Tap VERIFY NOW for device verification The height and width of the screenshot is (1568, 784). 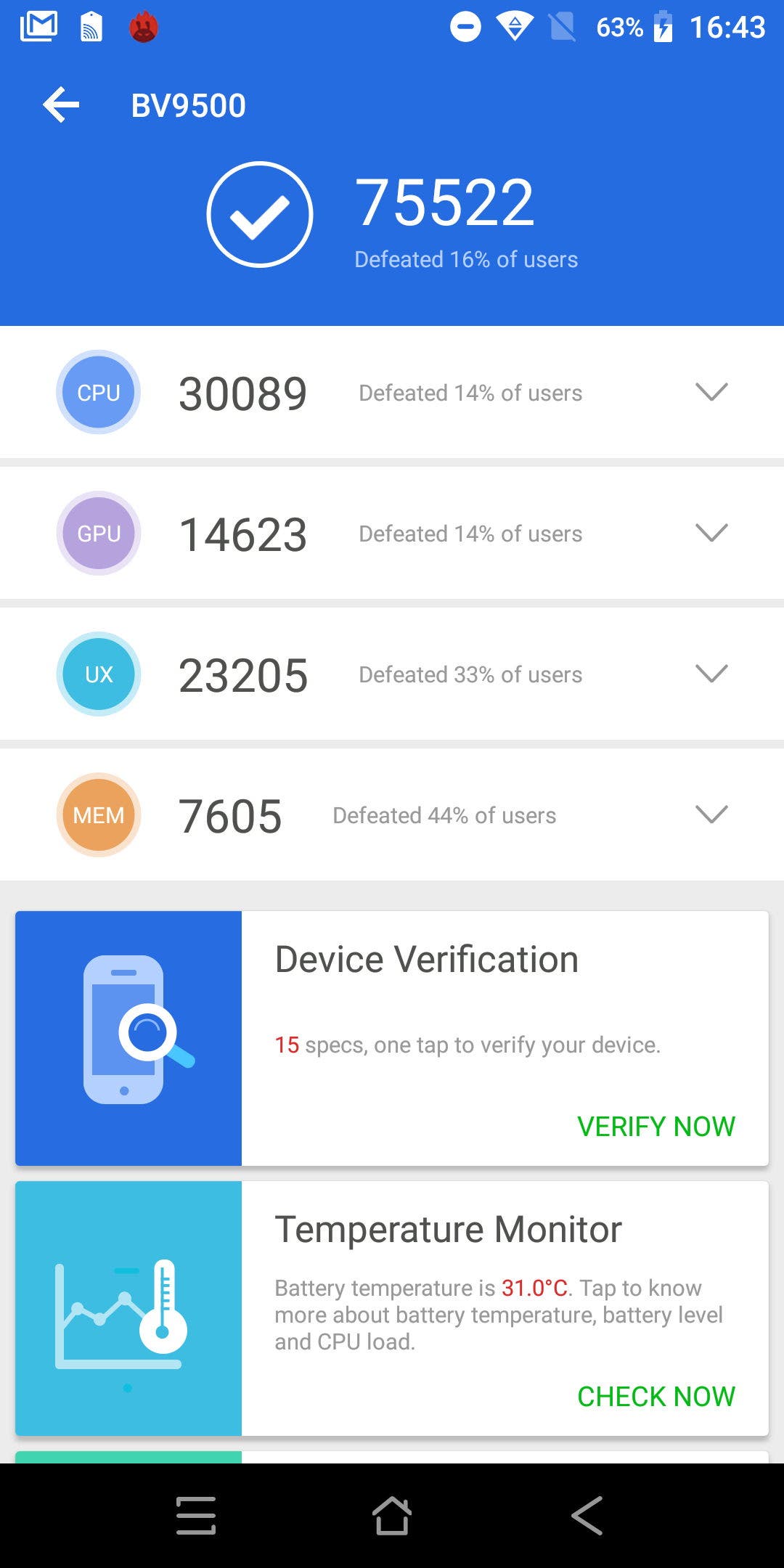click(x=656, y=1127)
